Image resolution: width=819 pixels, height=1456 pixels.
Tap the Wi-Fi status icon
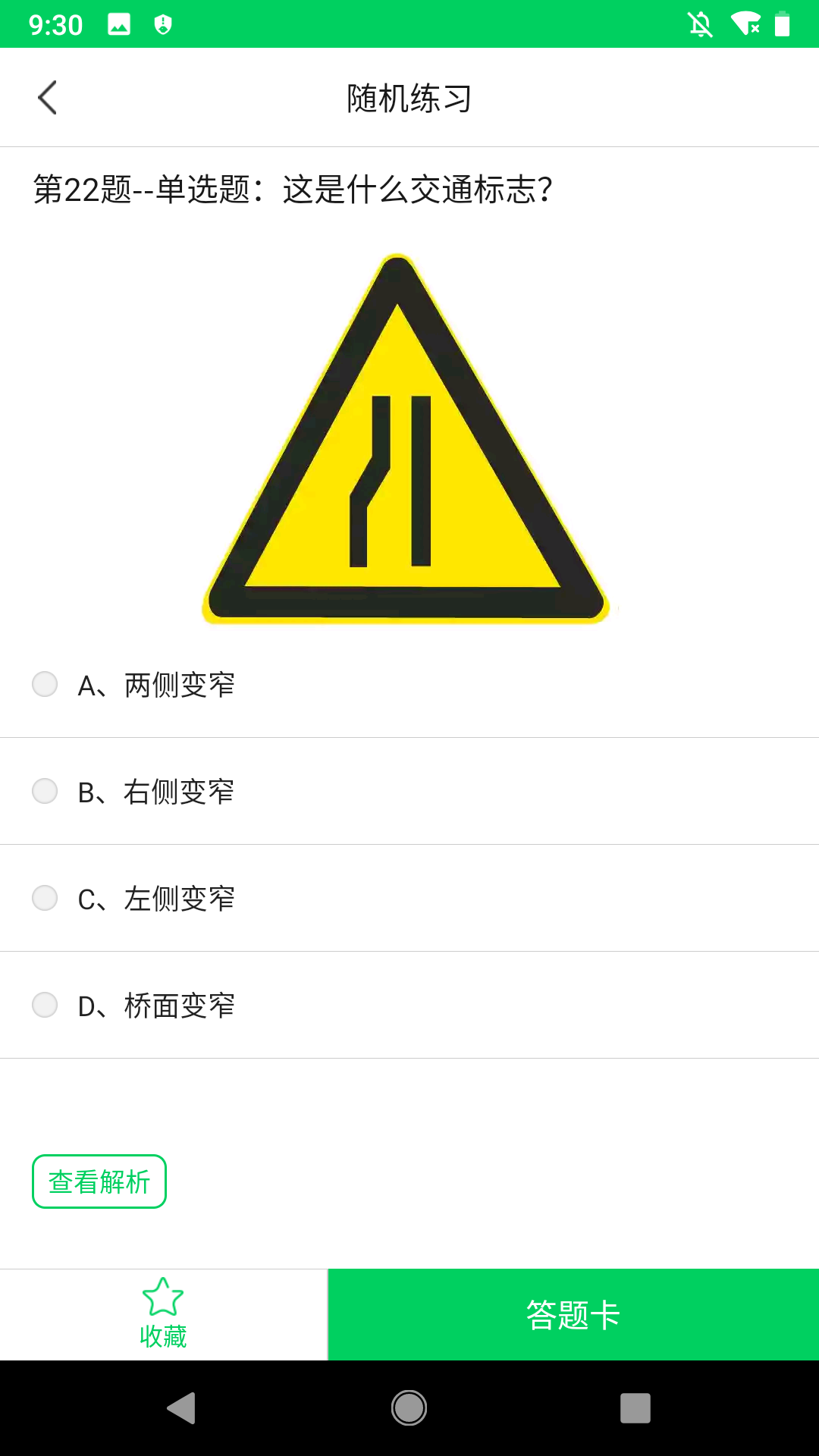744,24
